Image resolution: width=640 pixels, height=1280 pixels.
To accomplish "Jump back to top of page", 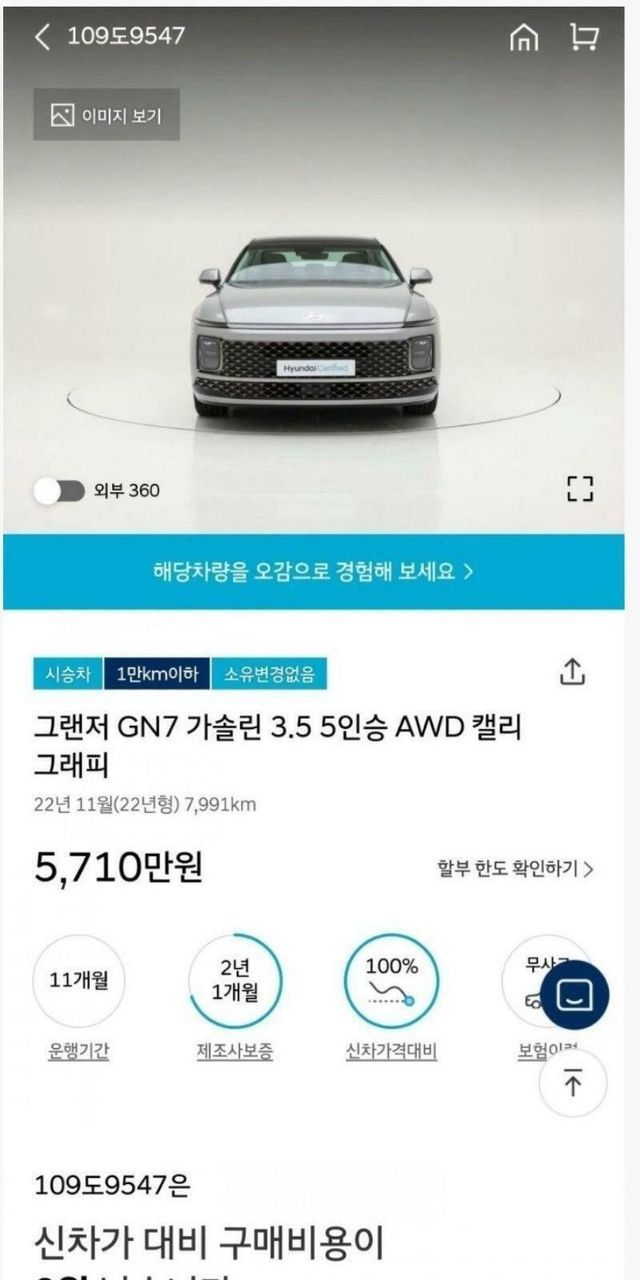I will pyautogui.click(x=573, y=1083).
